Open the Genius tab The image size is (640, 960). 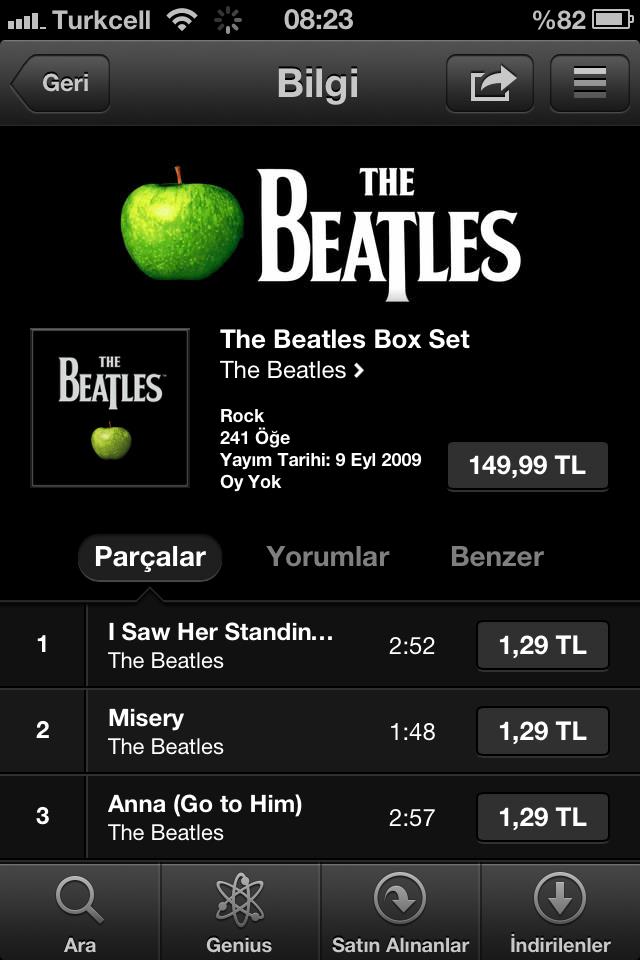coord(239,912)
